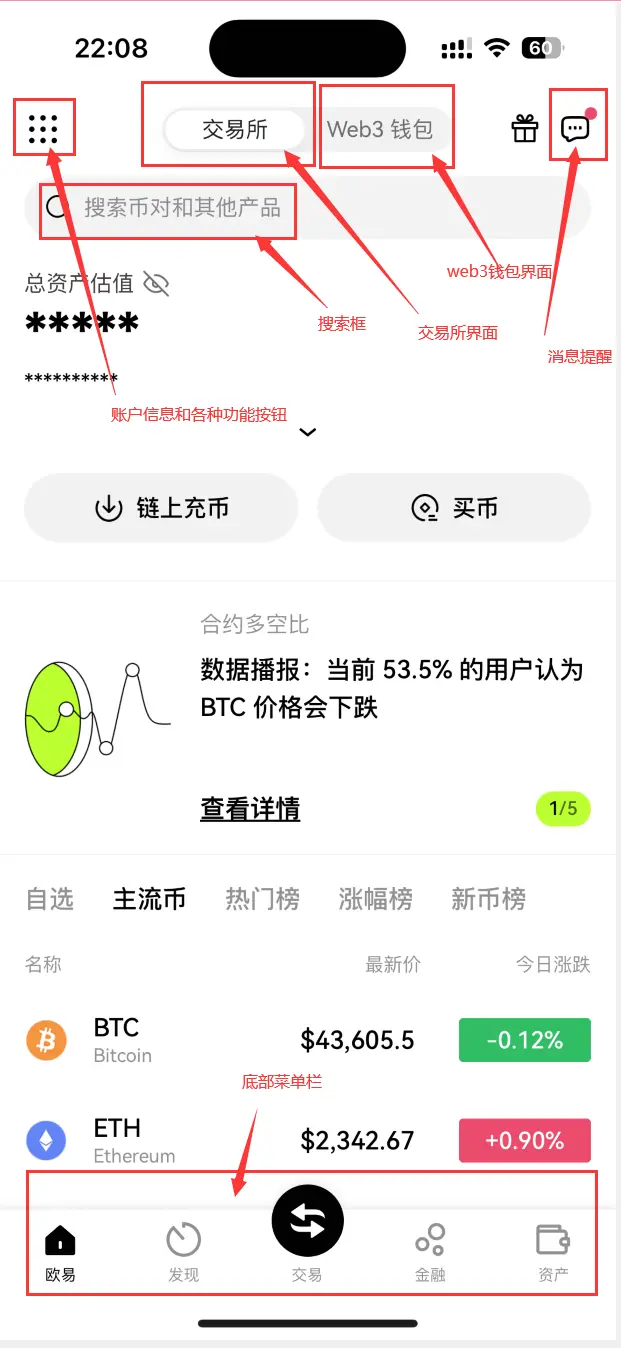Switch to the Web3 钱包 segment
The image size is (621, 1348).
pyautogui.click(x=380, y=130)
